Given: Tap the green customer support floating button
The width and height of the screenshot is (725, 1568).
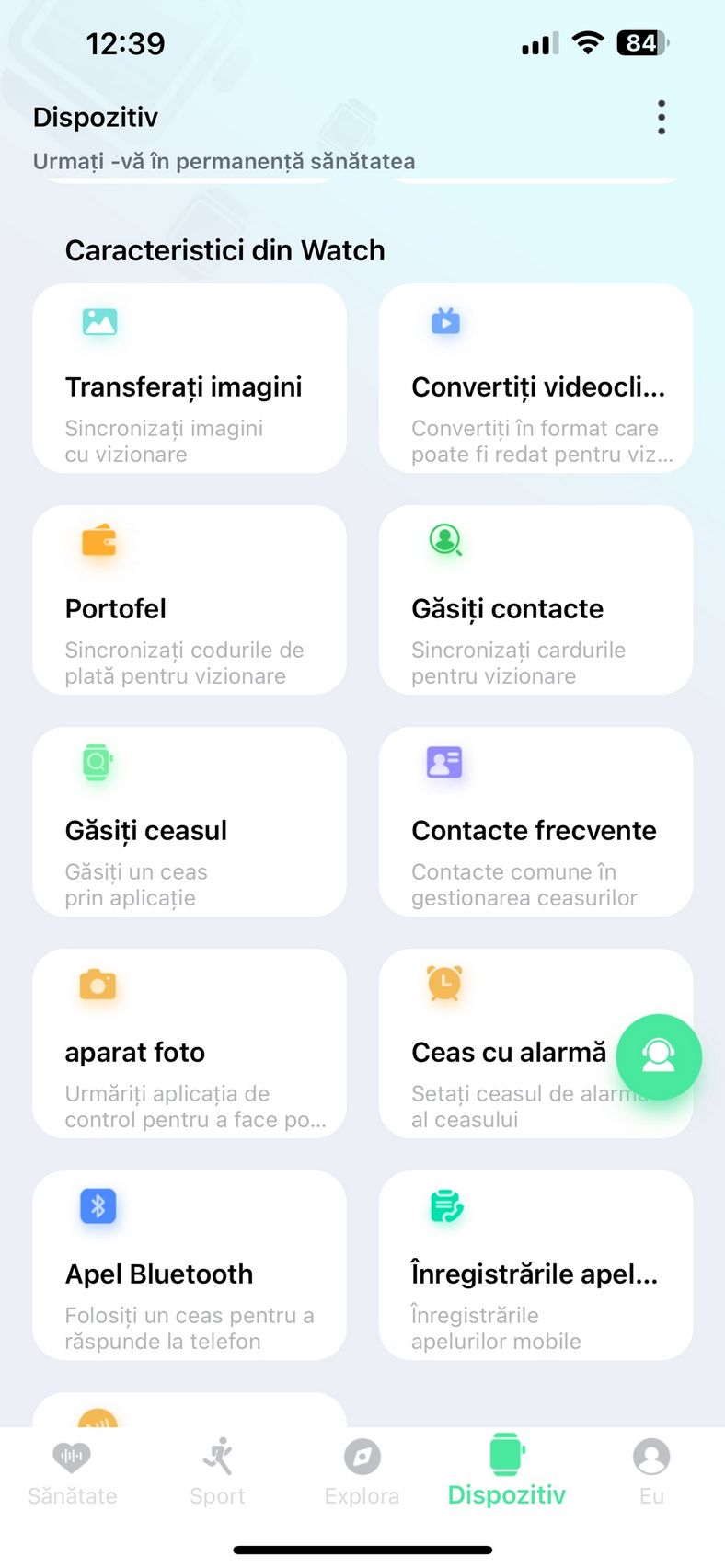Looking at the screenshot, I should pos(659,1057).
